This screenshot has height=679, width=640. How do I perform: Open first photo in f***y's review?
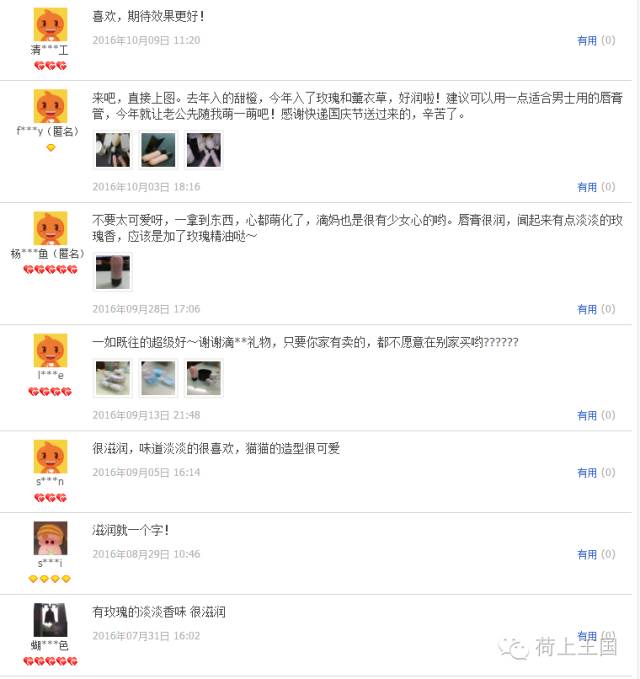112,150
